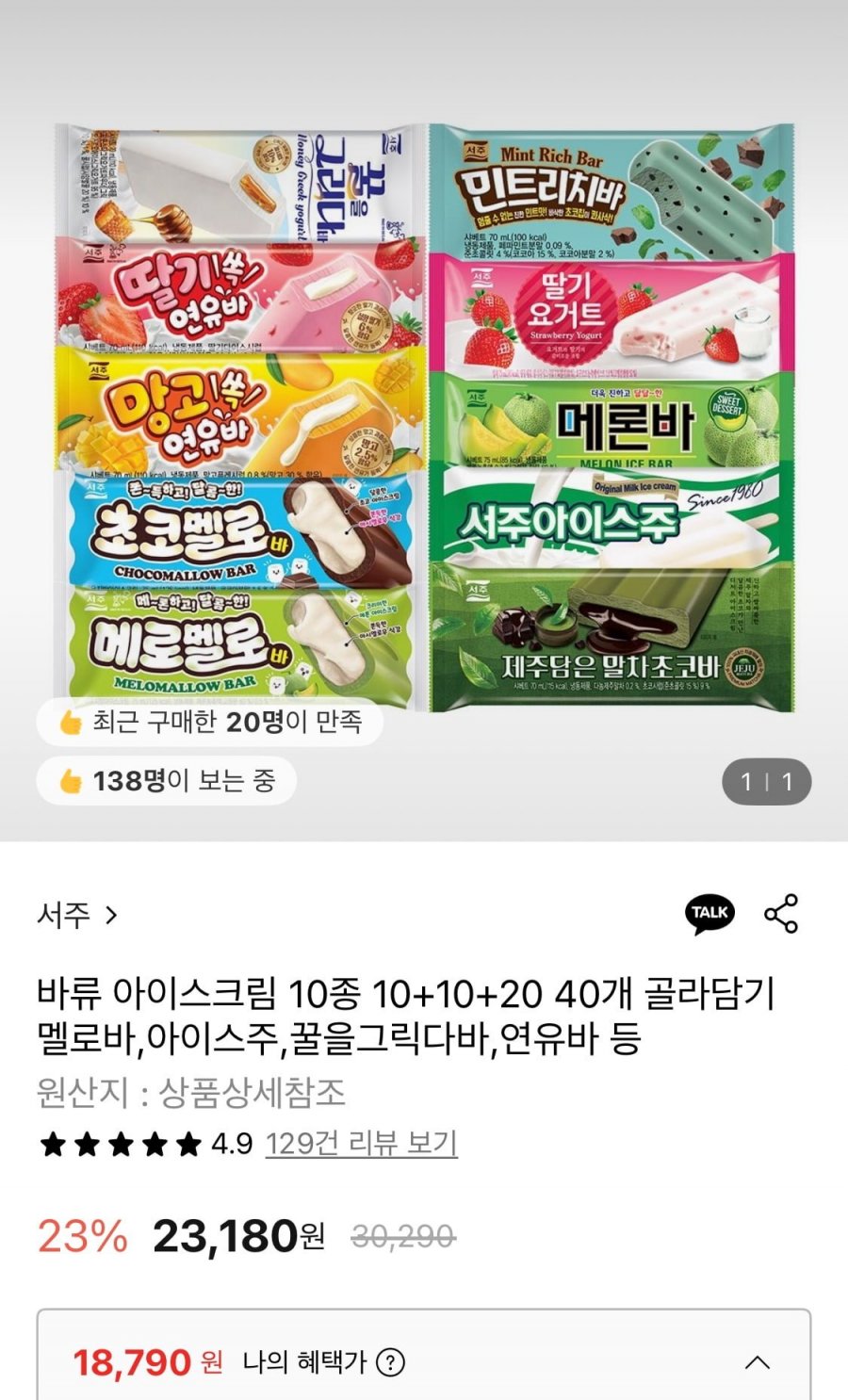The image size is (848, 1400).
Task: Open the ice cream product image
Action: (x=424, y=419)
